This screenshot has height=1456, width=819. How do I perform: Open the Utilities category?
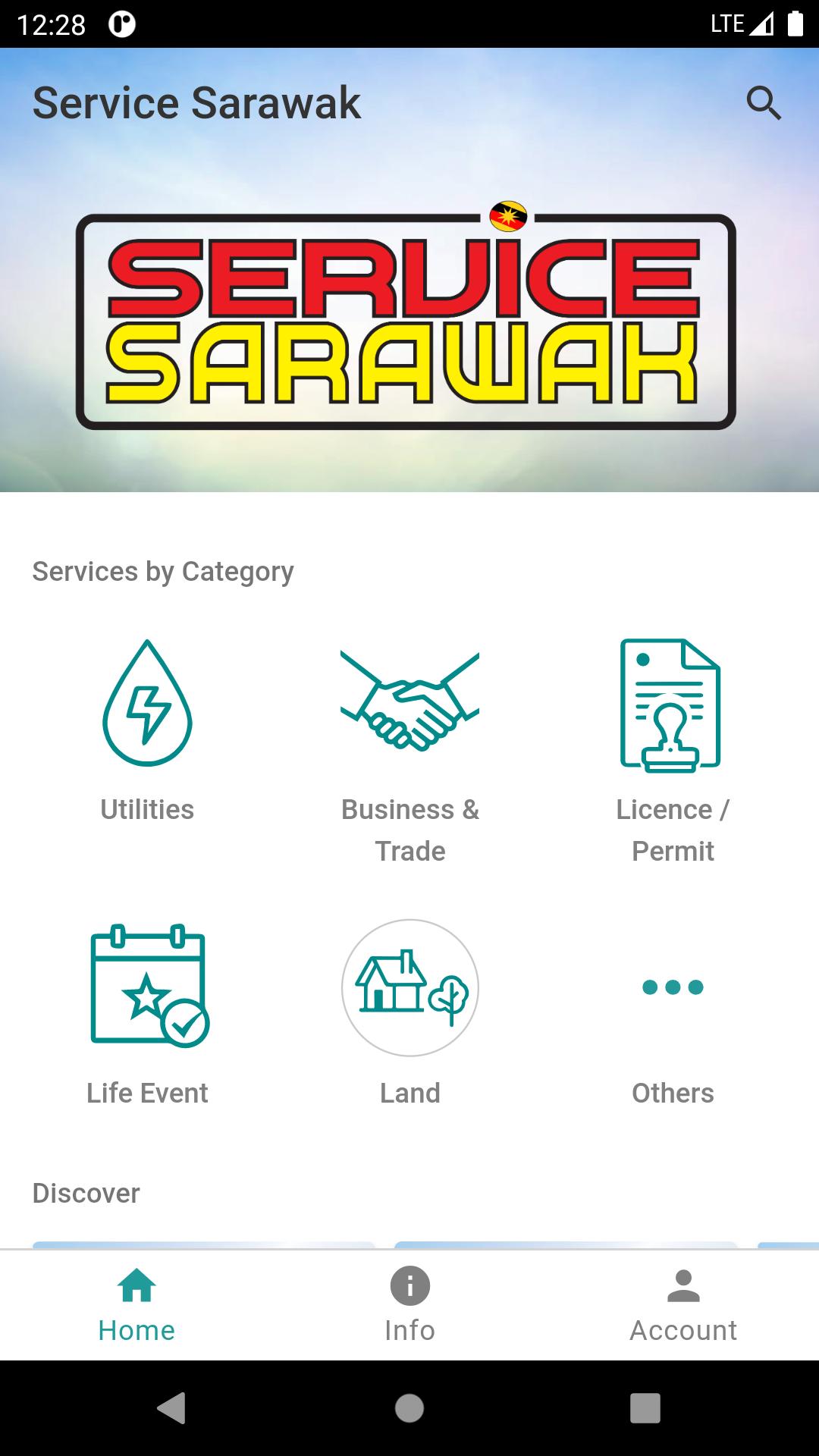[147, 728]
